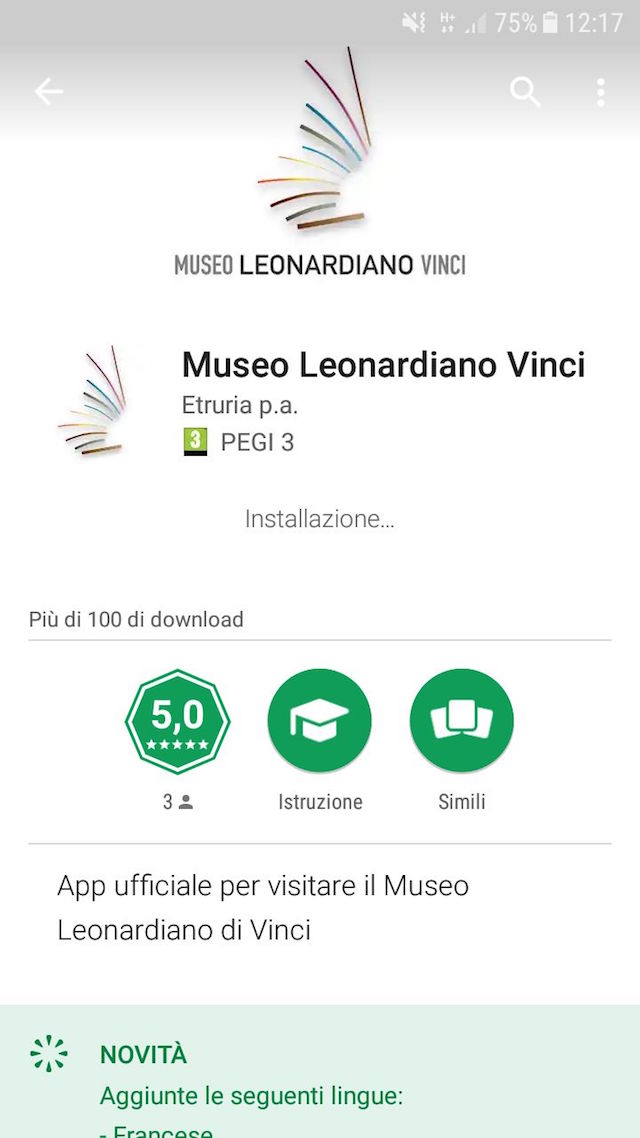Go back using the top arrow

pyautogui.click(x=48, y=92)
